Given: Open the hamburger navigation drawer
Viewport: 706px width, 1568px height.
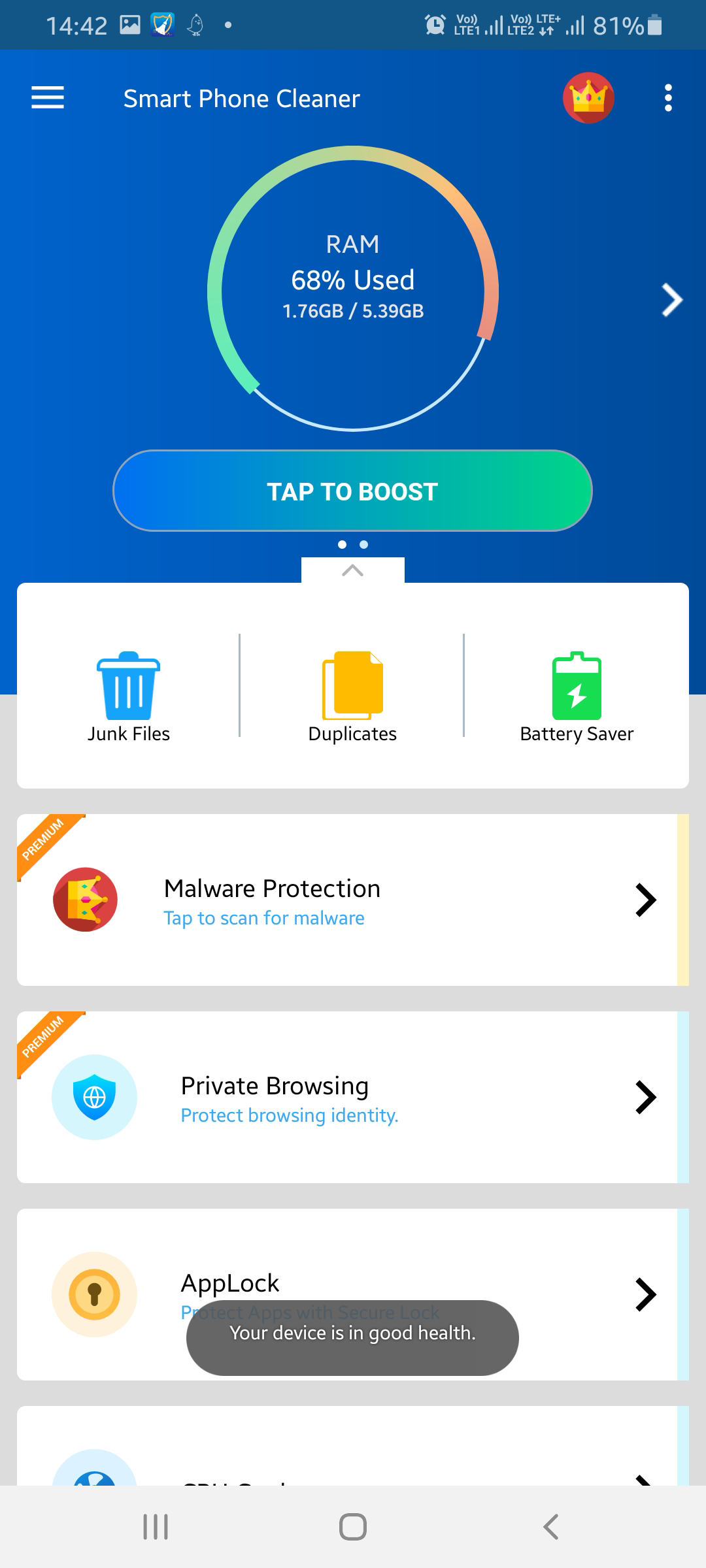Looking at the screenshot, I should point(48,98).
